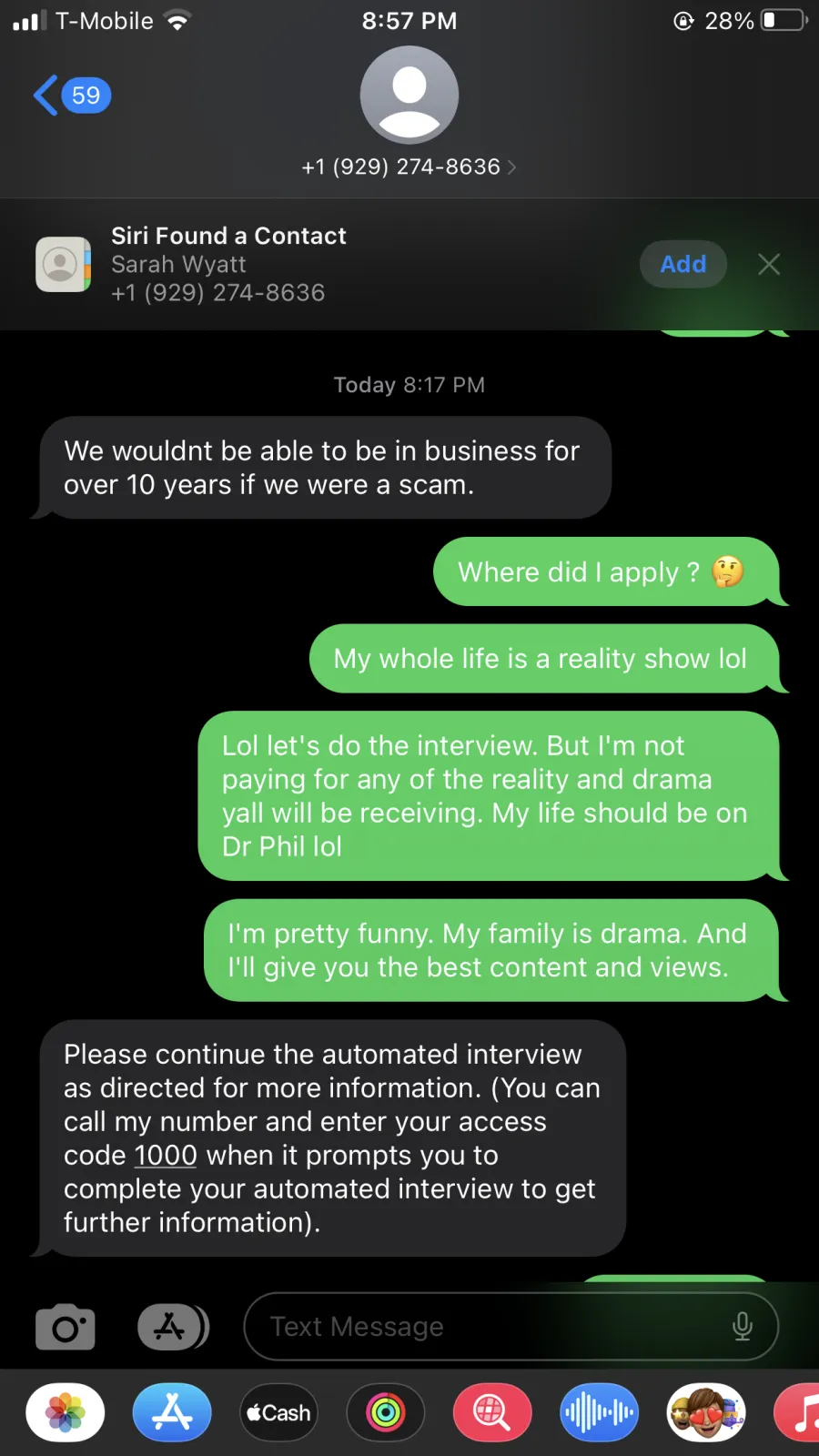Open the audio waveform message app
819x1456 pixels.
tap(599, 1412)
